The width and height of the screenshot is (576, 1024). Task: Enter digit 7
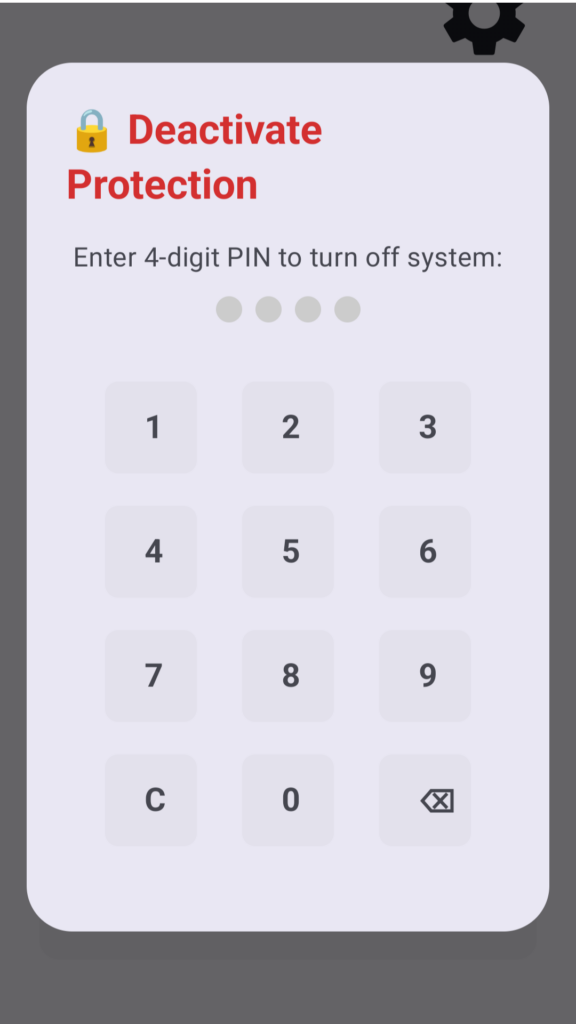coord(151,675)
